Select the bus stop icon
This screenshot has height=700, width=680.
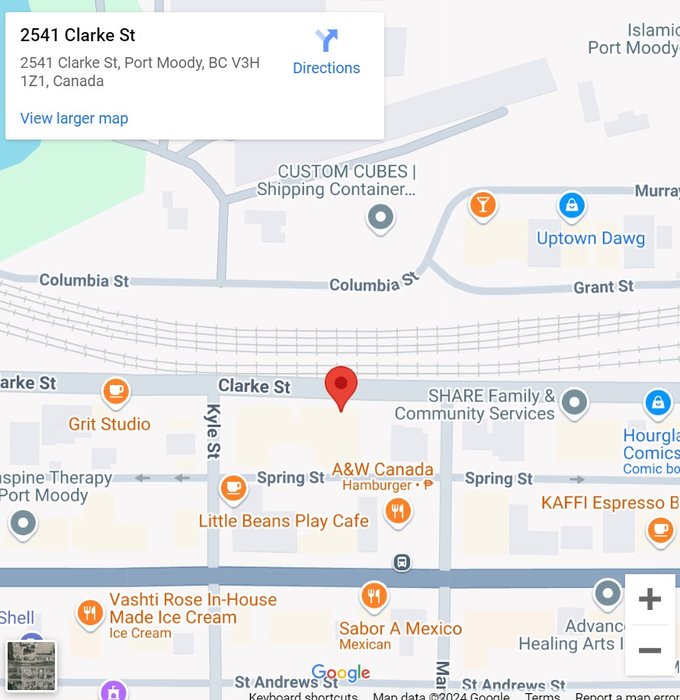402,562
